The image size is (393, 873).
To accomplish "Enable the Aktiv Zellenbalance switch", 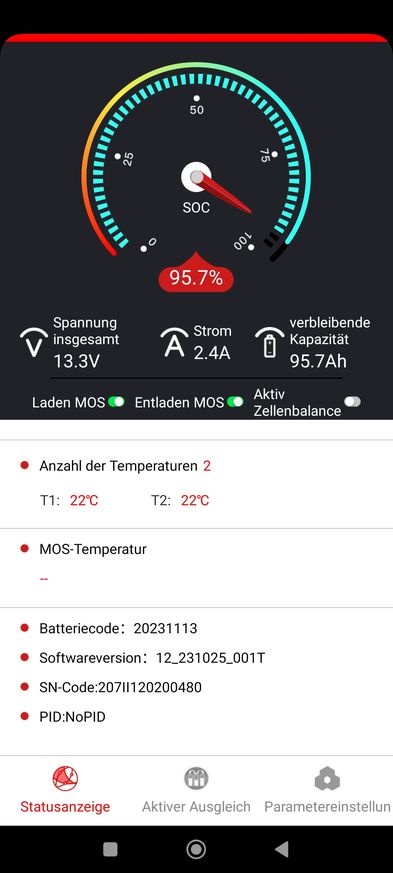I will pyautogui.click(x=352, y=401).
